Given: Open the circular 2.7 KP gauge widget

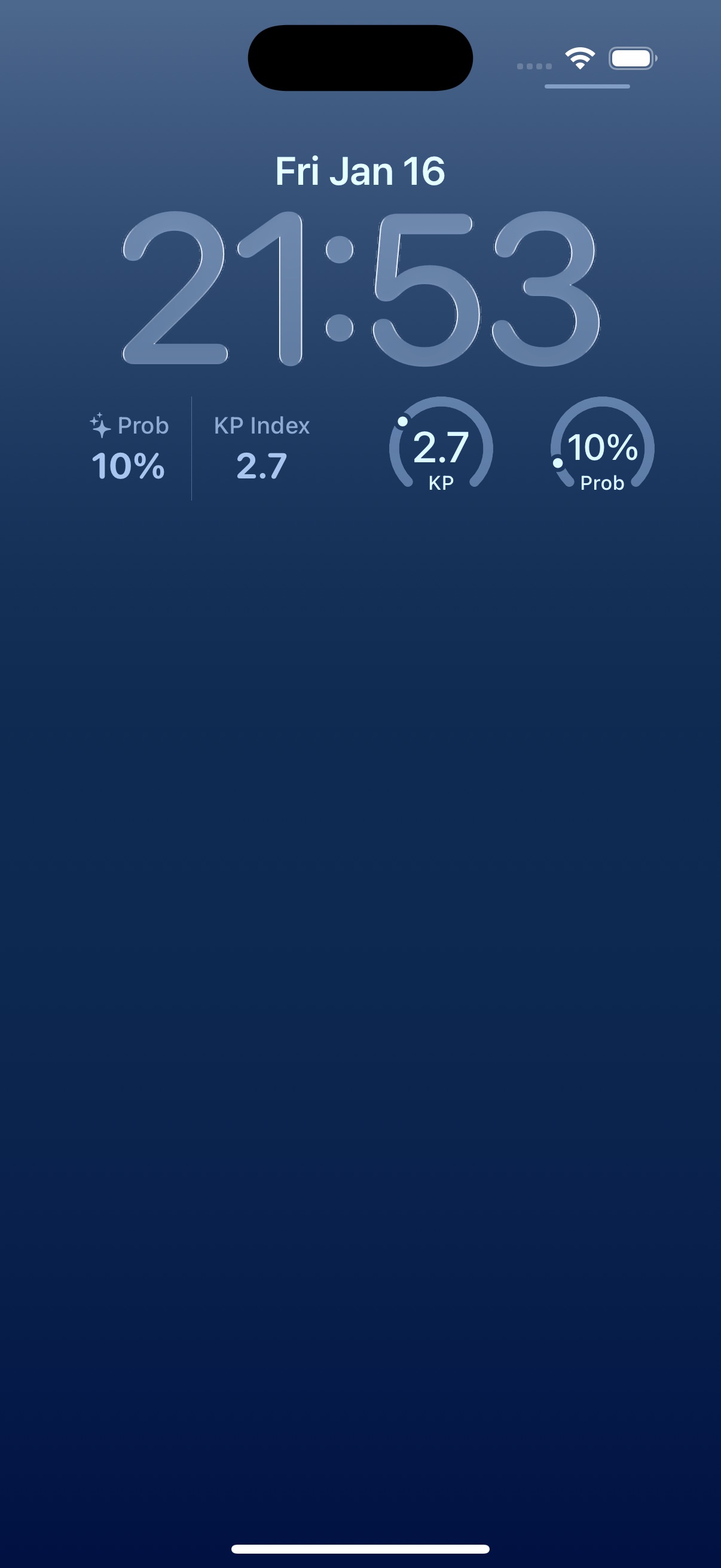Looking at the screenshot, I should [441, 449].
